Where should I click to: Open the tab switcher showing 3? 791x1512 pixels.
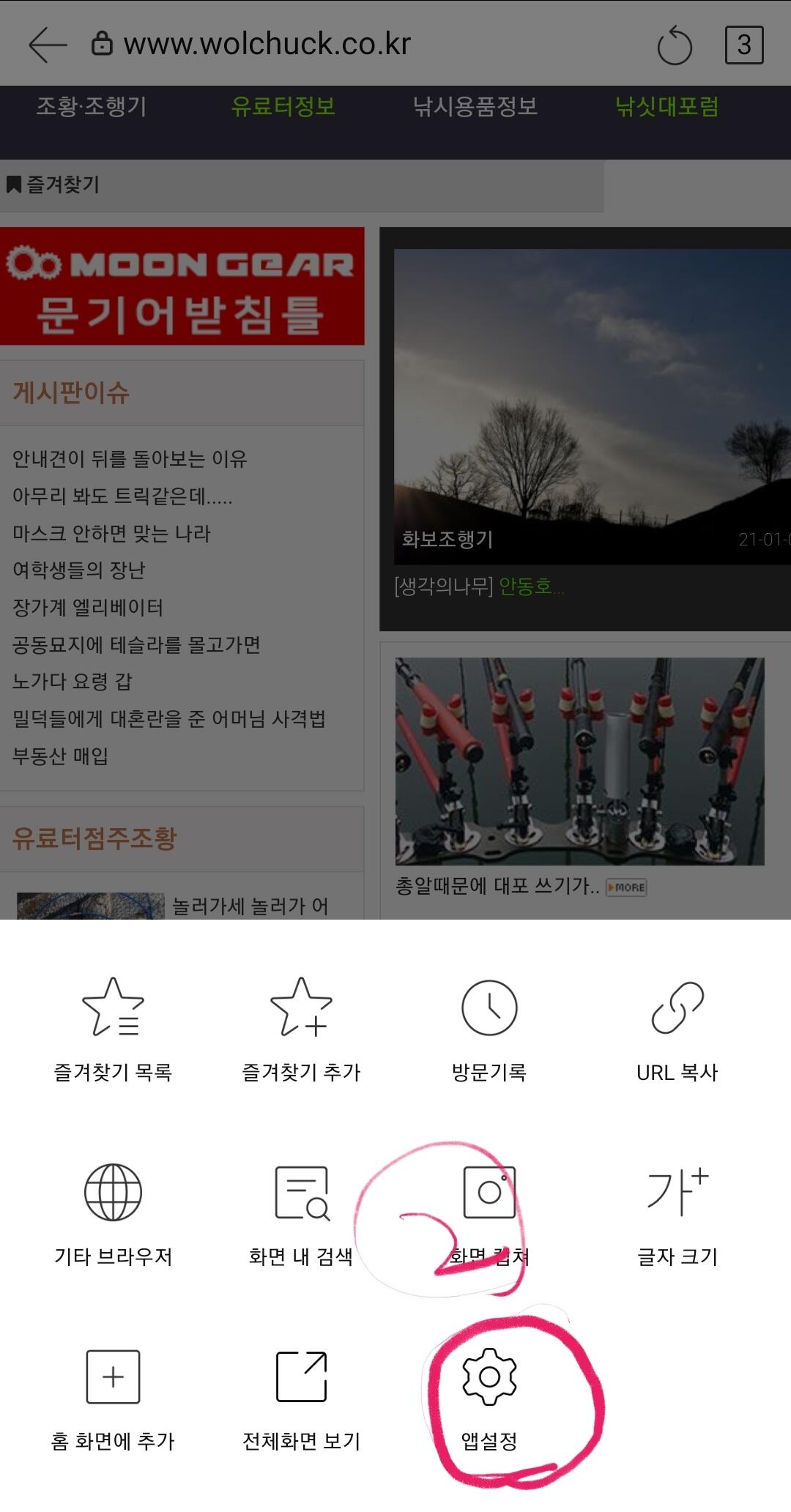pyautogui.click(x=744, y=45)
